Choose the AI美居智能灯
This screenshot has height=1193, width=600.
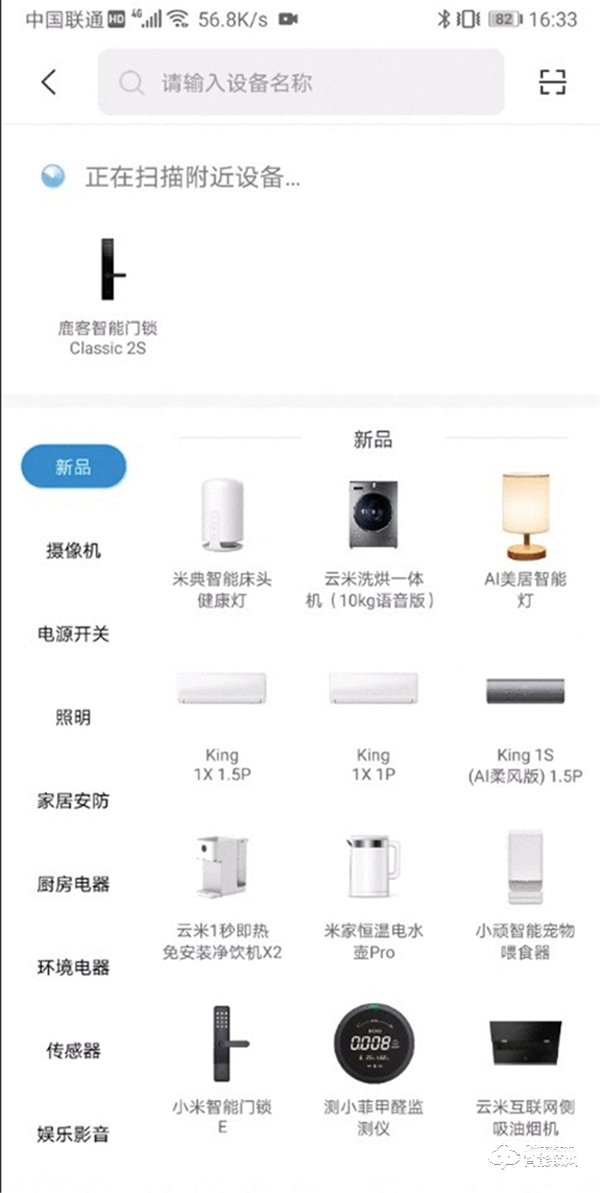[x=525, y=540]
